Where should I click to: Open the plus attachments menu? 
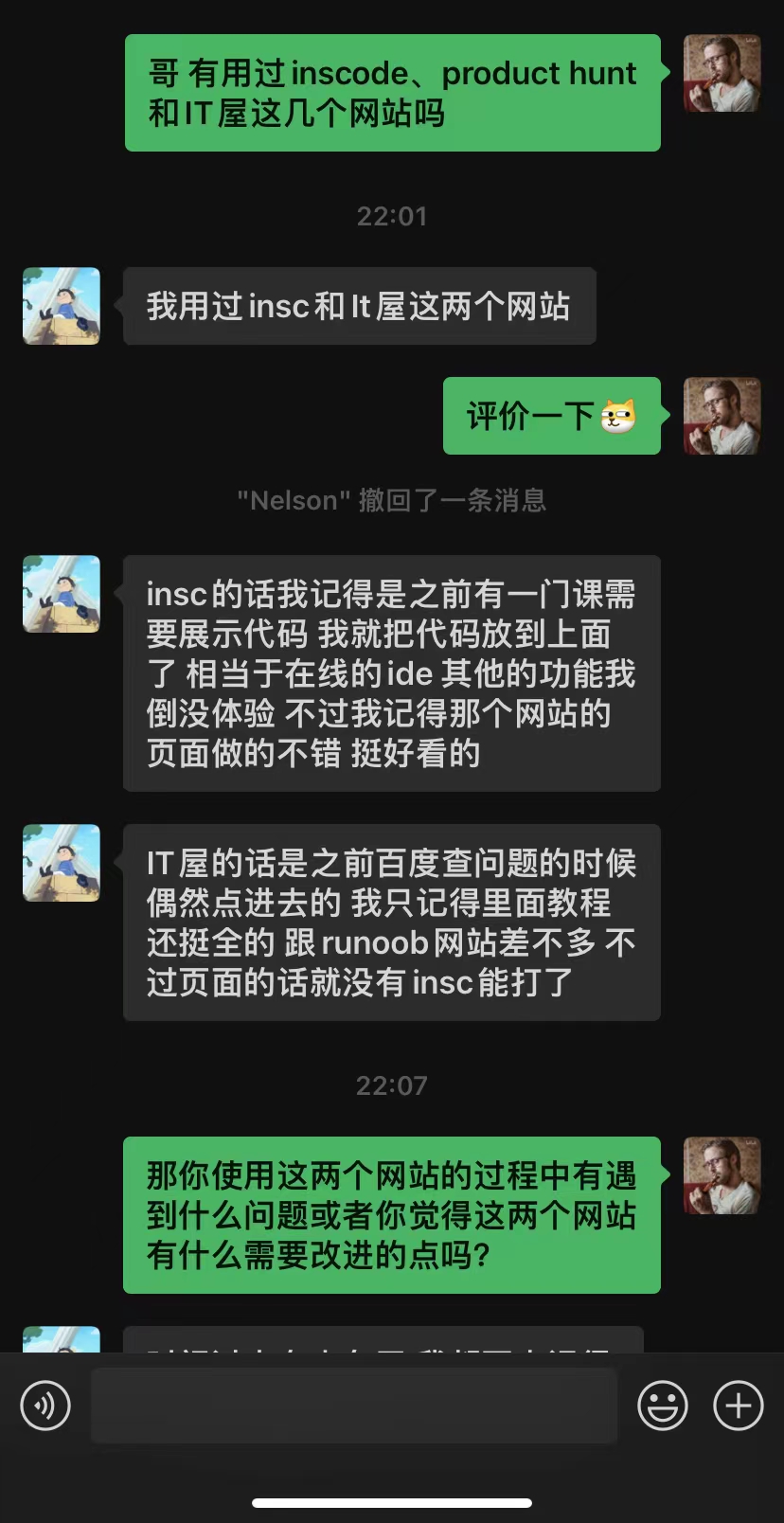tap(738, 1406)
